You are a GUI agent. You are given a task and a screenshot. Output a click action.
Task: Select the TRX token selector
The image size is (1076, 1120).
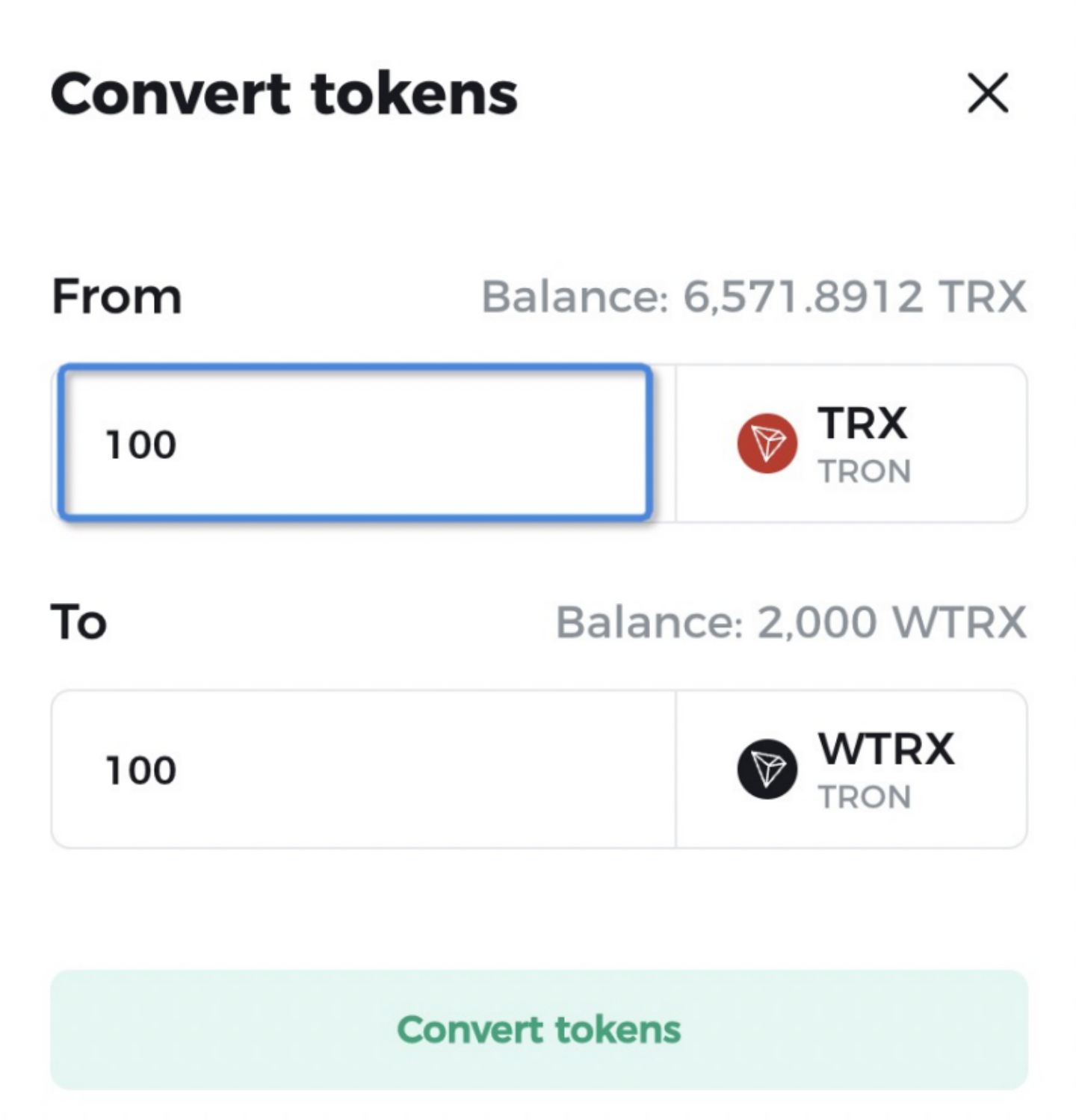tap(851, 445)
